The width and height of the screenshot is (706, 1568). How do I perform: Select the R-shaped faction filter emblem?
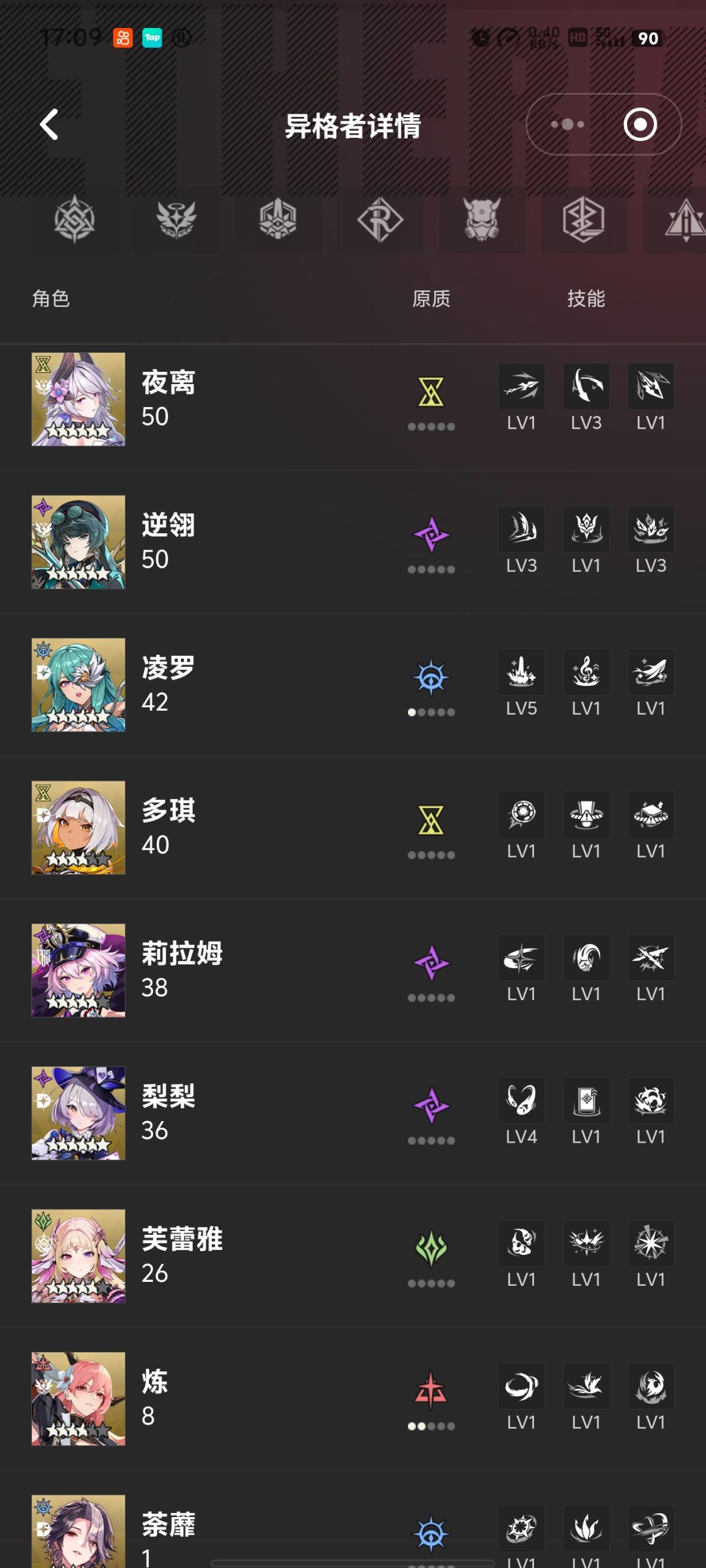point(380,219)
